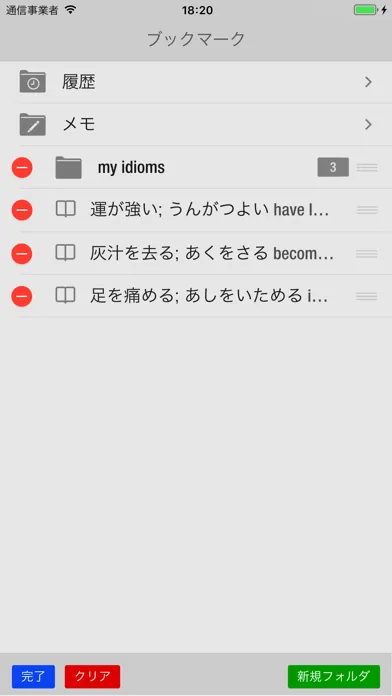Screen dimensions: 392x696
Task: Tap the reorder handle on my idioms
Action: point(367,168)
